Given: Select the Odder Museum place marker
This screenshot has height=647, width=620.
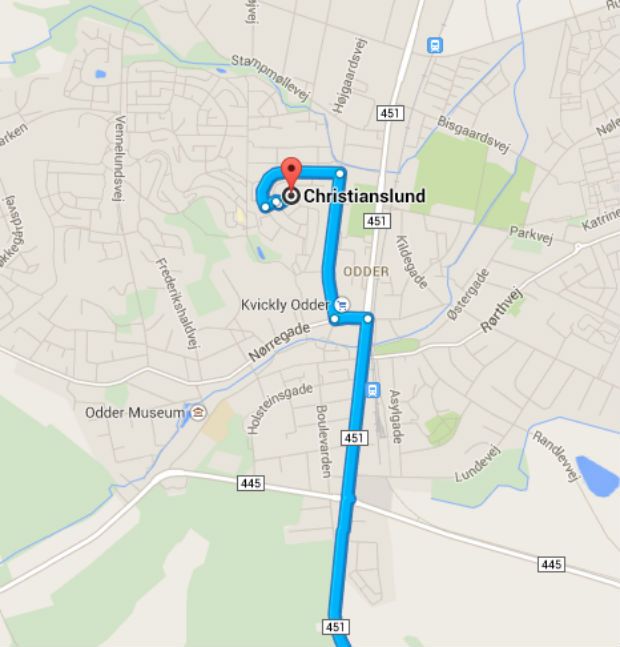Looking at the screenshot, I should [x=198, y=412].
